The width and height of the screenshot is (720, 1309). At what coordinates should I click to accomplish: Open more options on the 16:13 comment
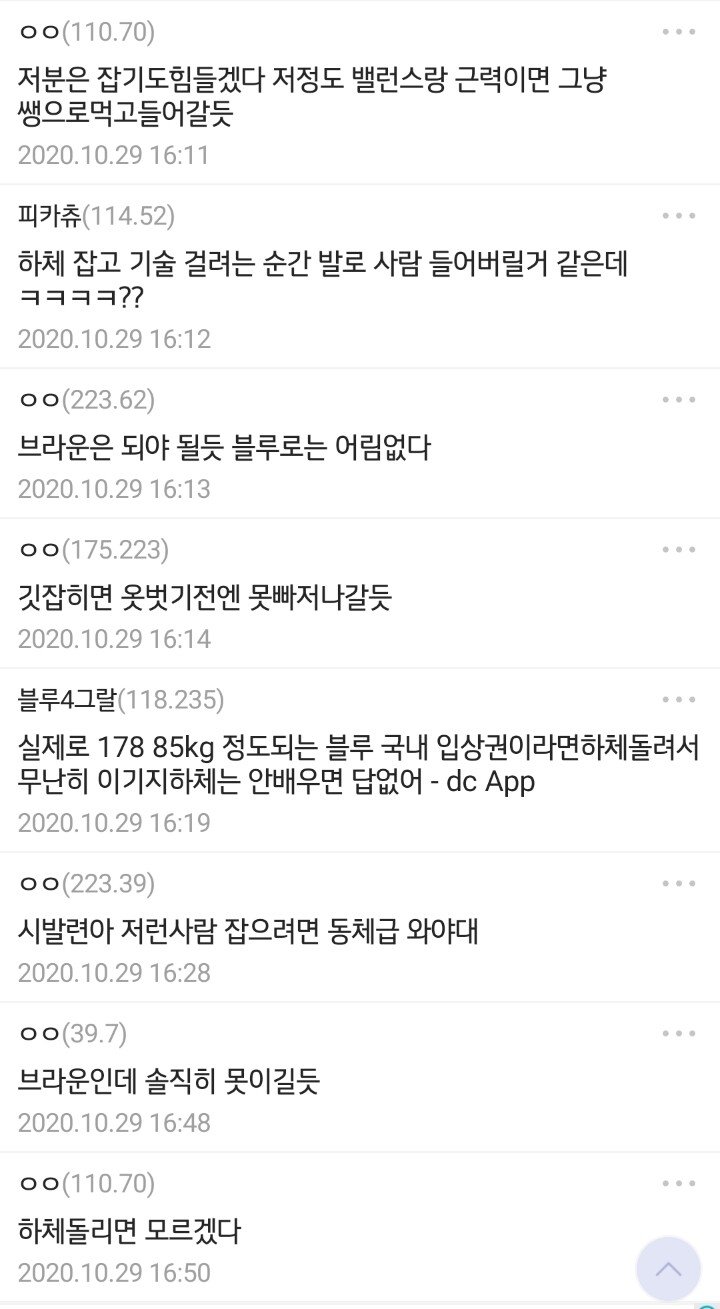679,400
